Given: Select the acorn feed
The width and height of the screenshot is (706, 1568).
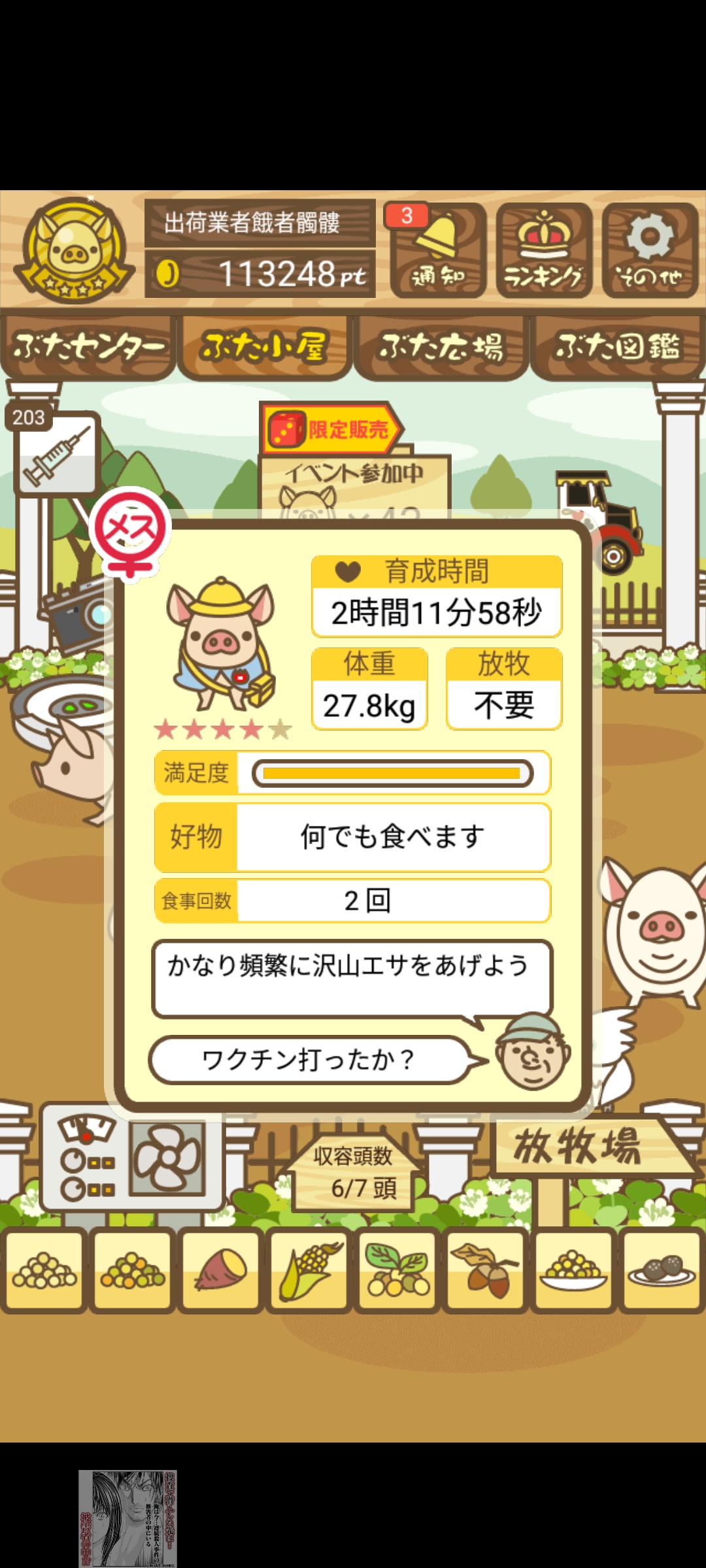Looking at the screenshot, I should [x=485, y=1269].
